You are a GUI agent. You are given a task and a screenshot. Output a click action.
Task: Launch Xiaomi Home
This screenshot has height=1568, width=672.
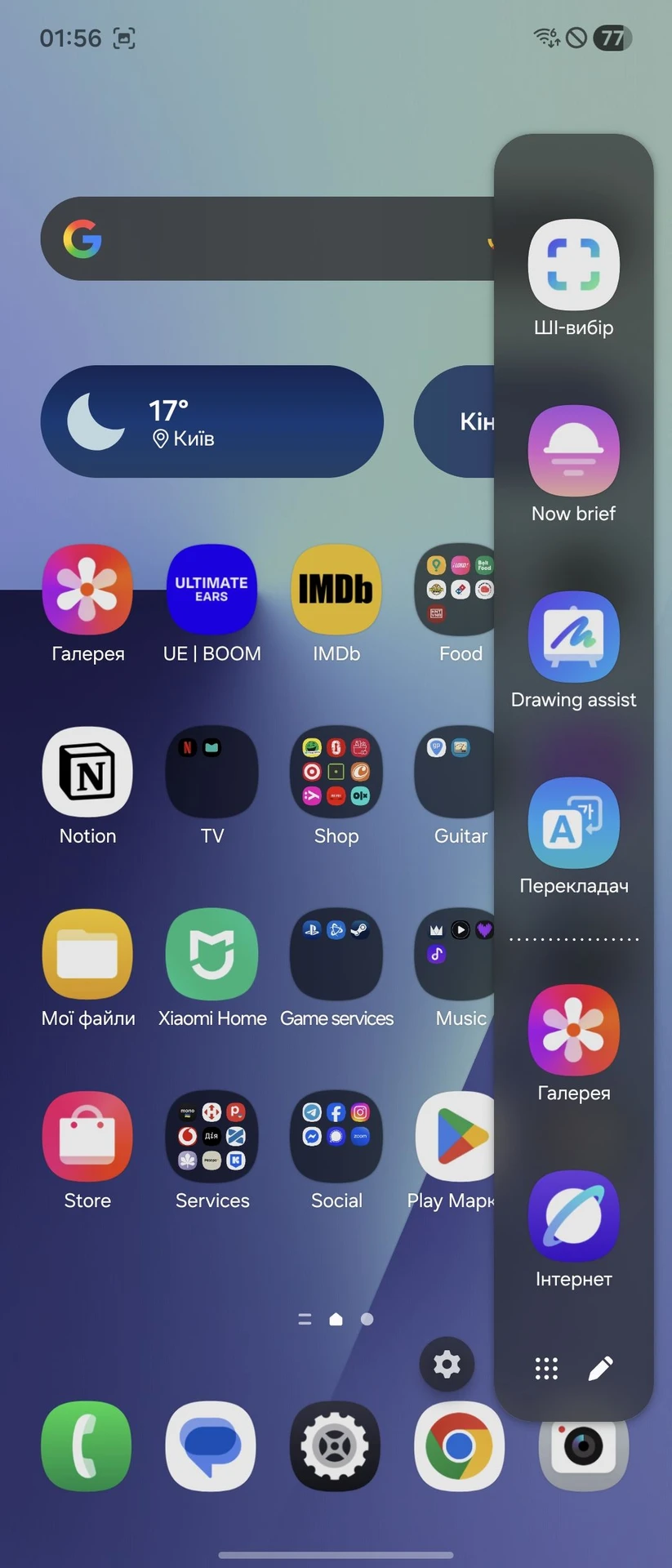click(x=211, y=955)
